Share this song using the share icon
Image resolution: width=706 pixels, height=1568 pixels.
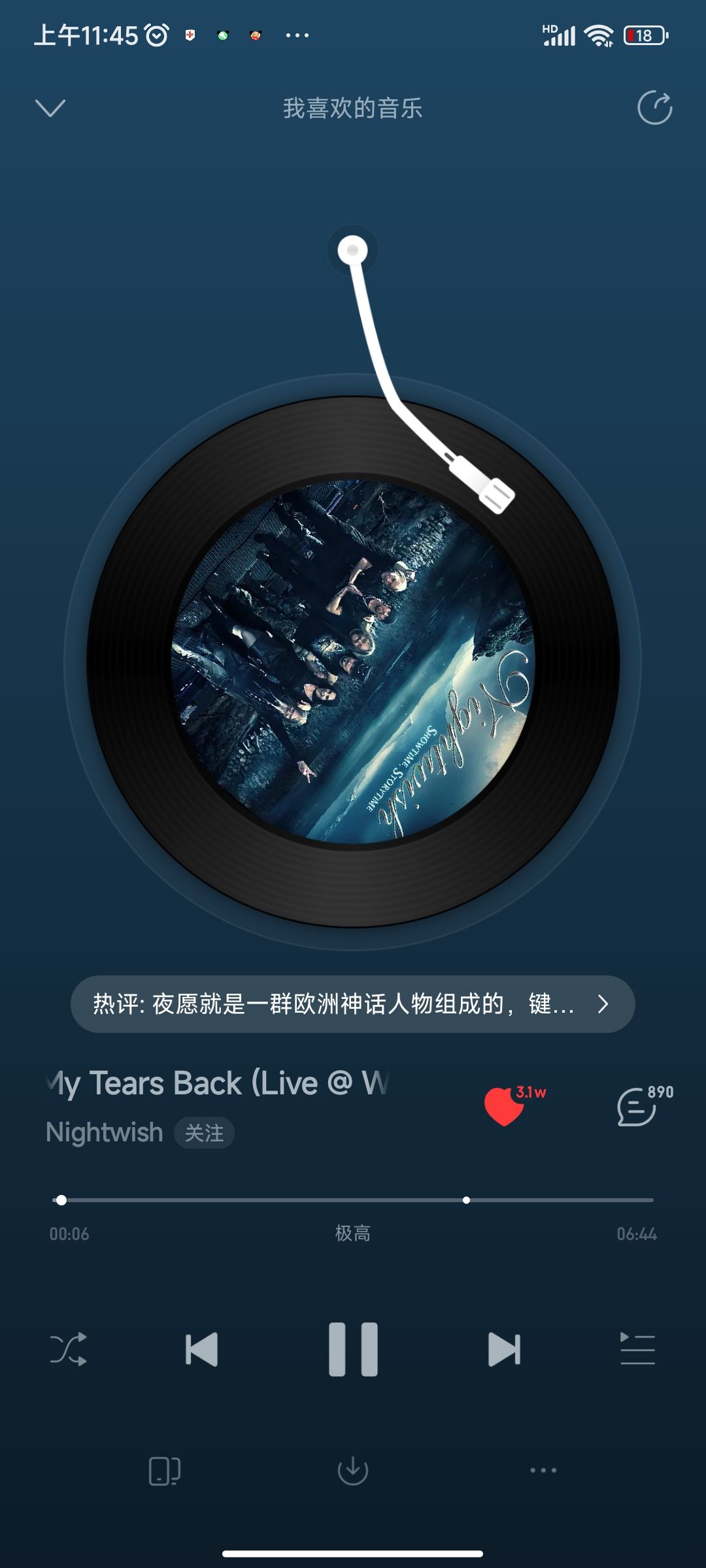(x=655, y=108)
